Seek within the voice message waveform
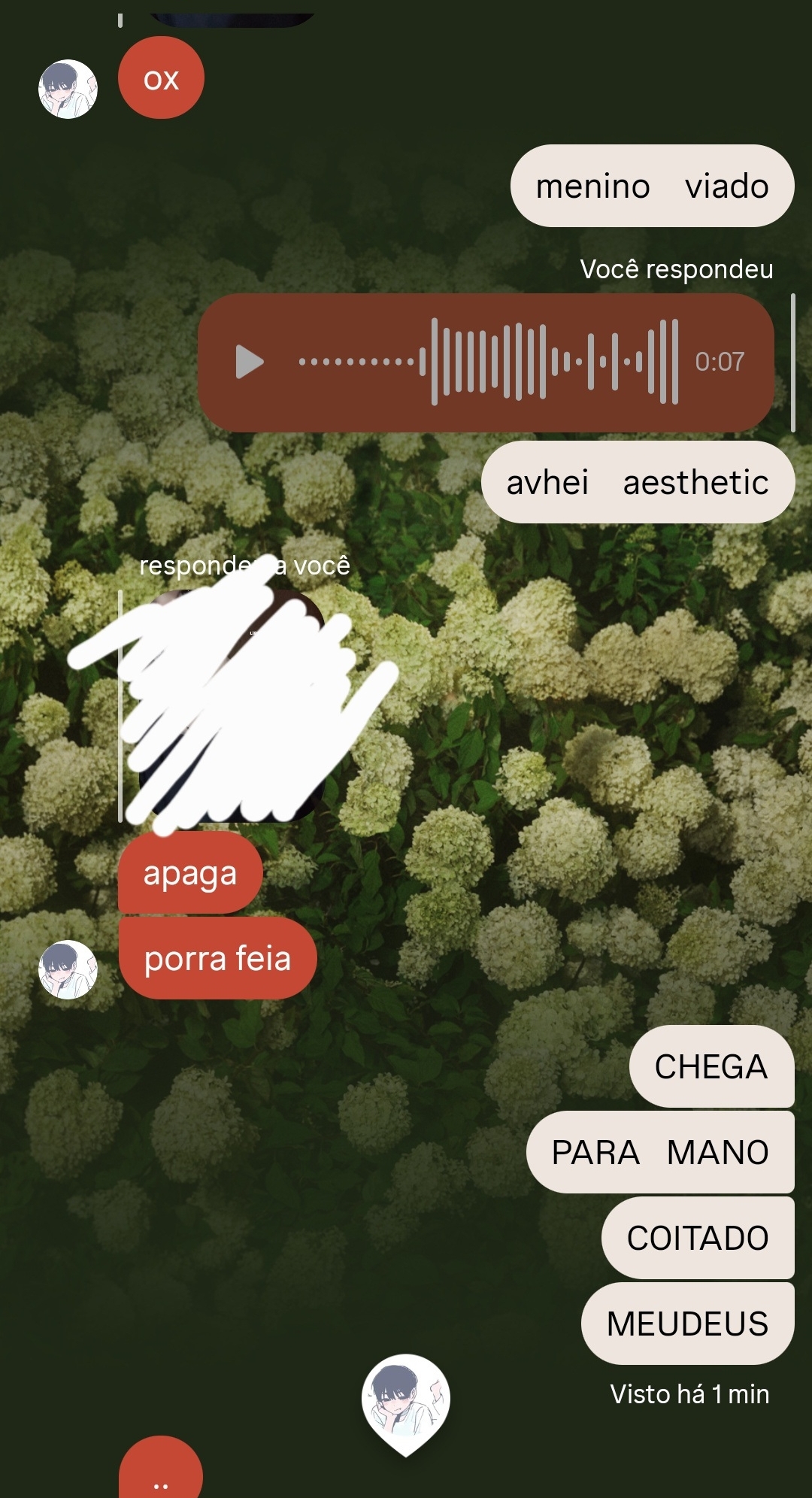812x1498 pixels. tap(489, 362)
